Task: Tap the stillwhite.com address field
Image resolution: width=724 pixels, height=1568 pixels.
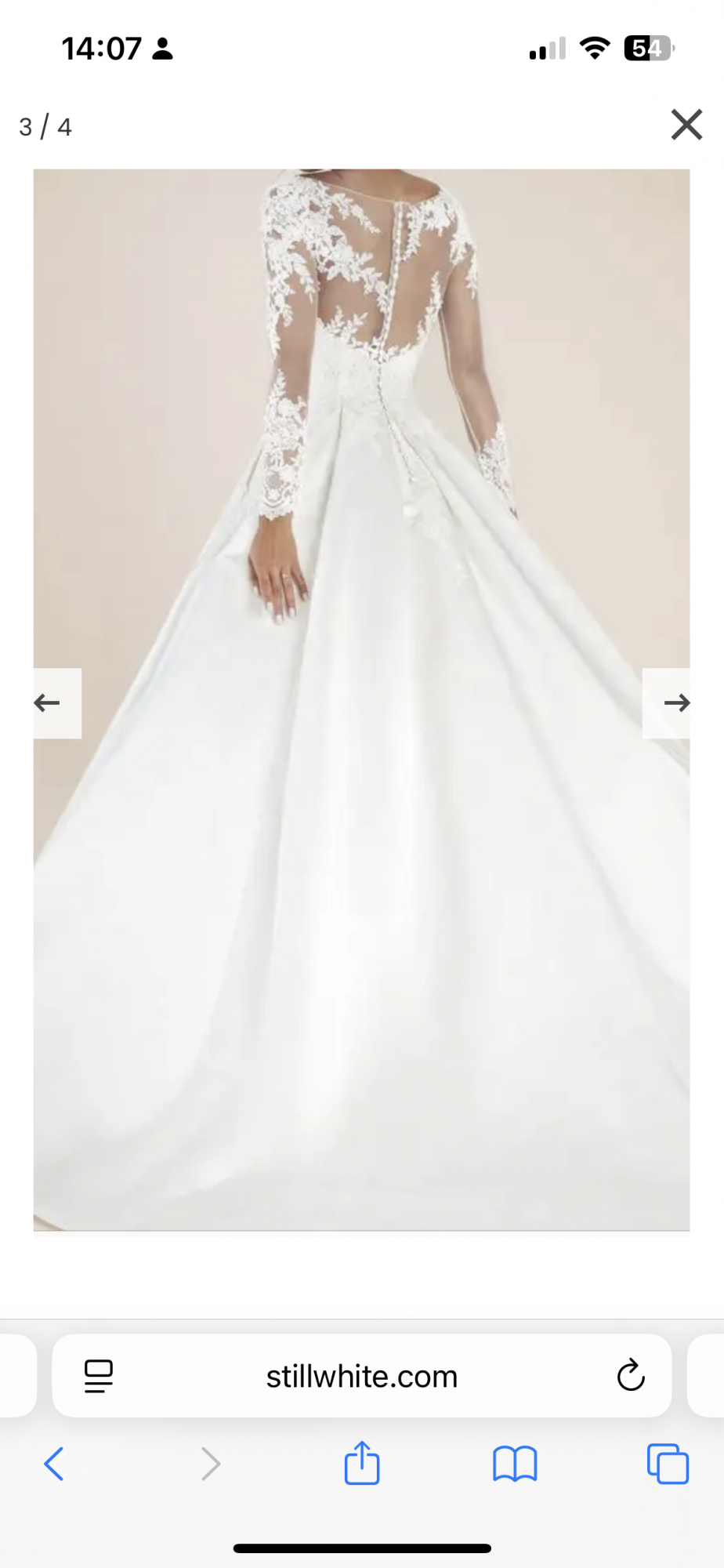Action: pyautogui.click(x=361, y=1376)
